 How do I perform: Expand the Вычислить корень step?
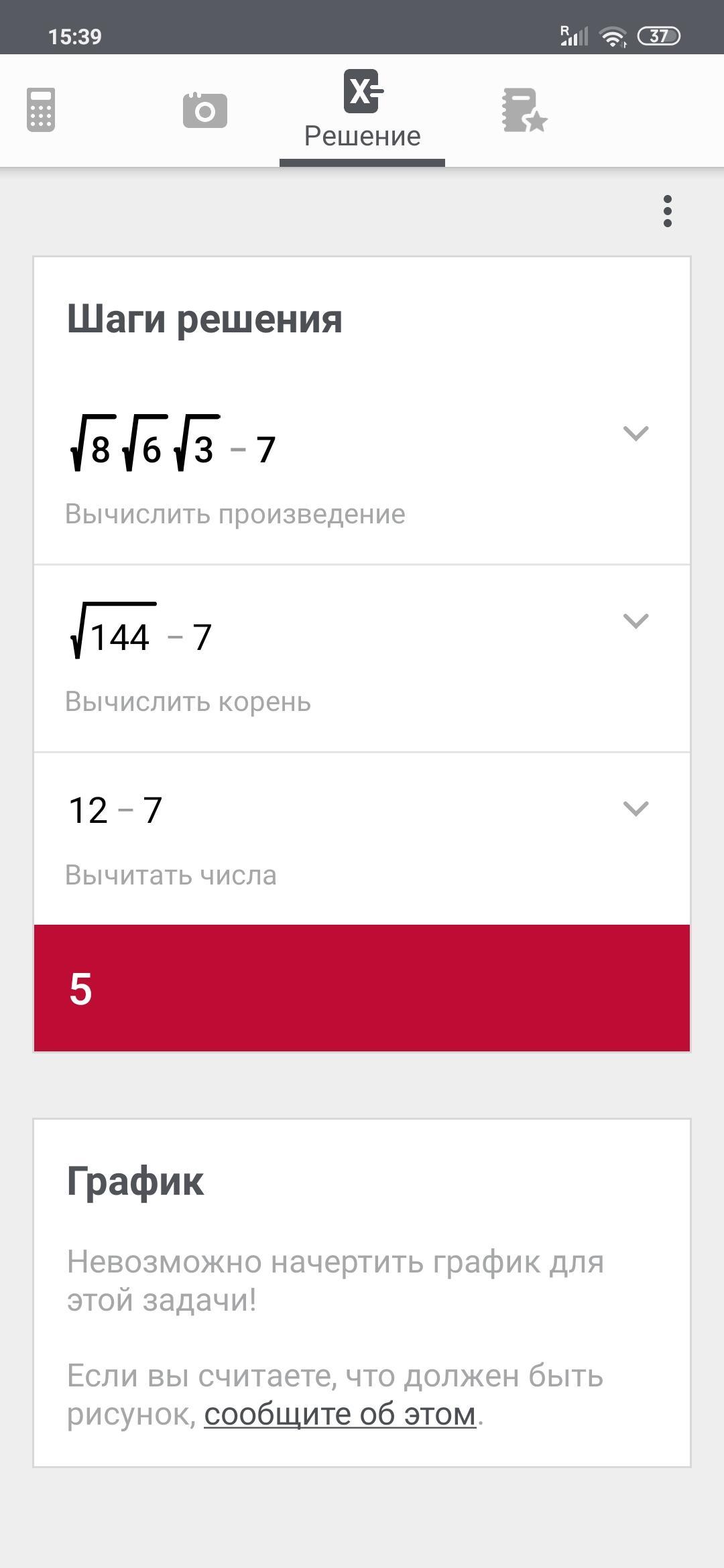pyautogui.click(x=636, y=621)
